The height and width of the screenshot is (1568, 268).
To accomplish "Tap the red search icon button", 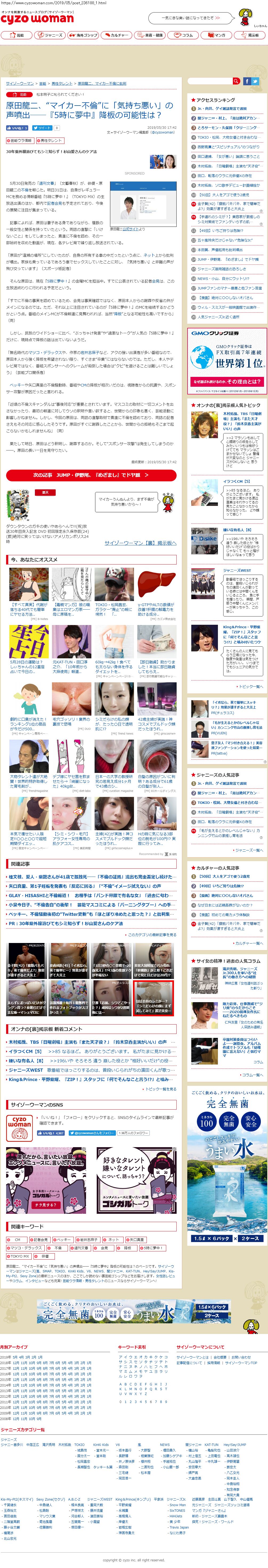I will tap(236, 81).
